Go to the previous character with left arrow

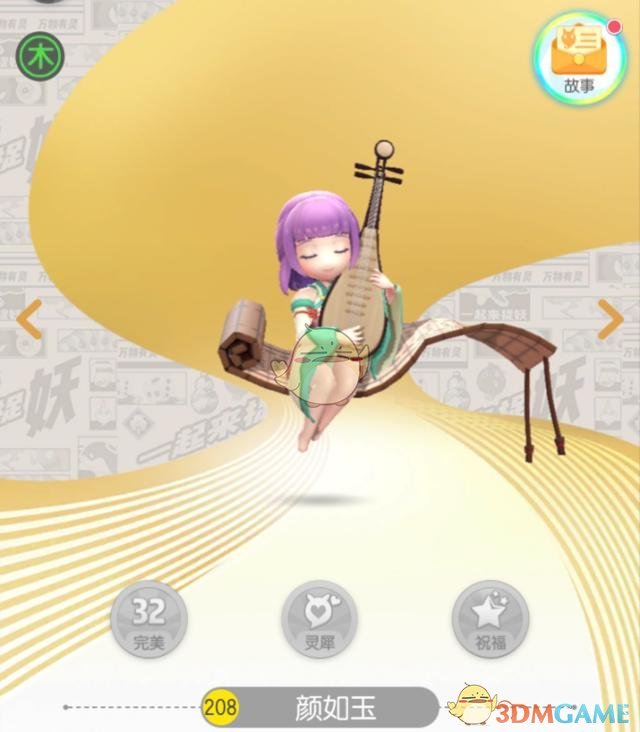click(x=29, y=320)
